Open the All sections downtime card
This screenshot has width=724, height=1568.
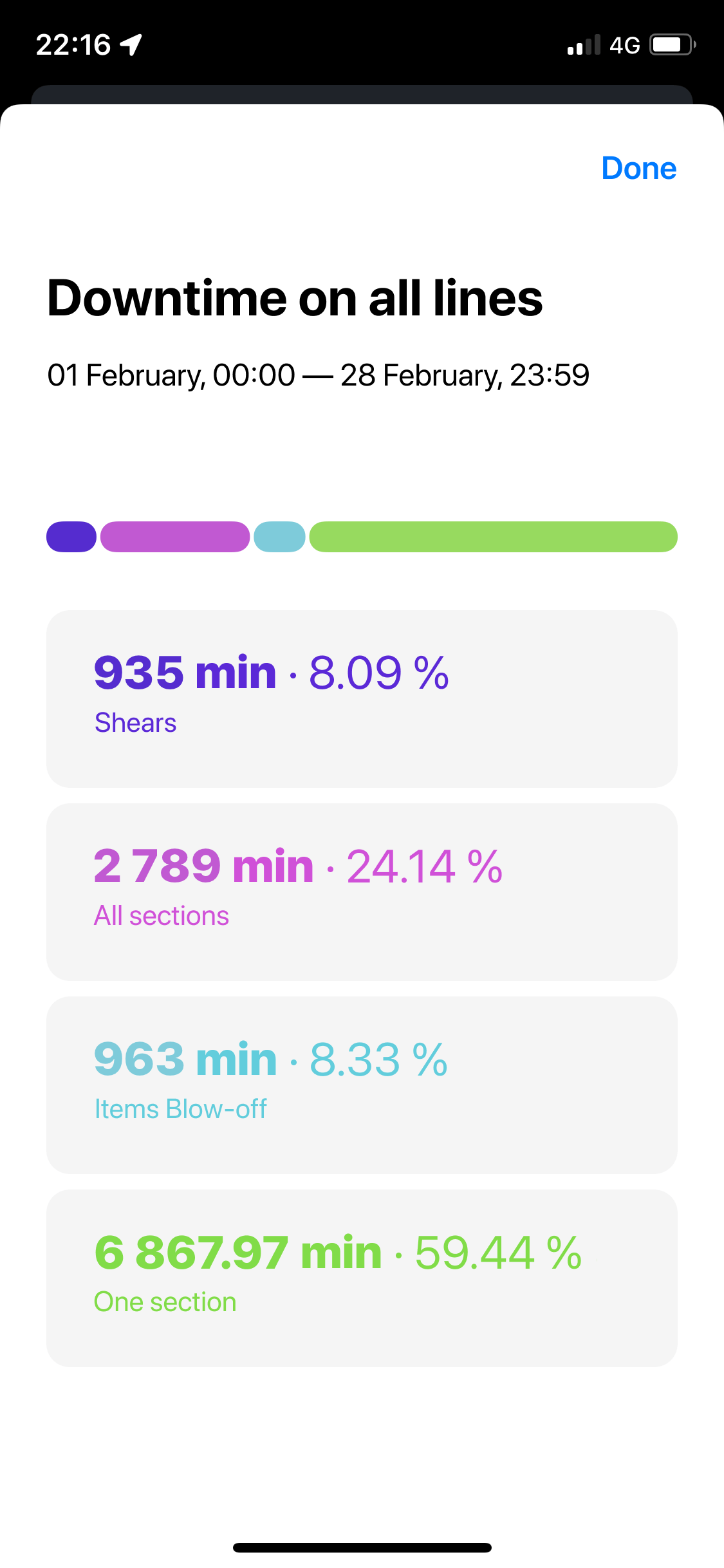[x=362, y=891]
